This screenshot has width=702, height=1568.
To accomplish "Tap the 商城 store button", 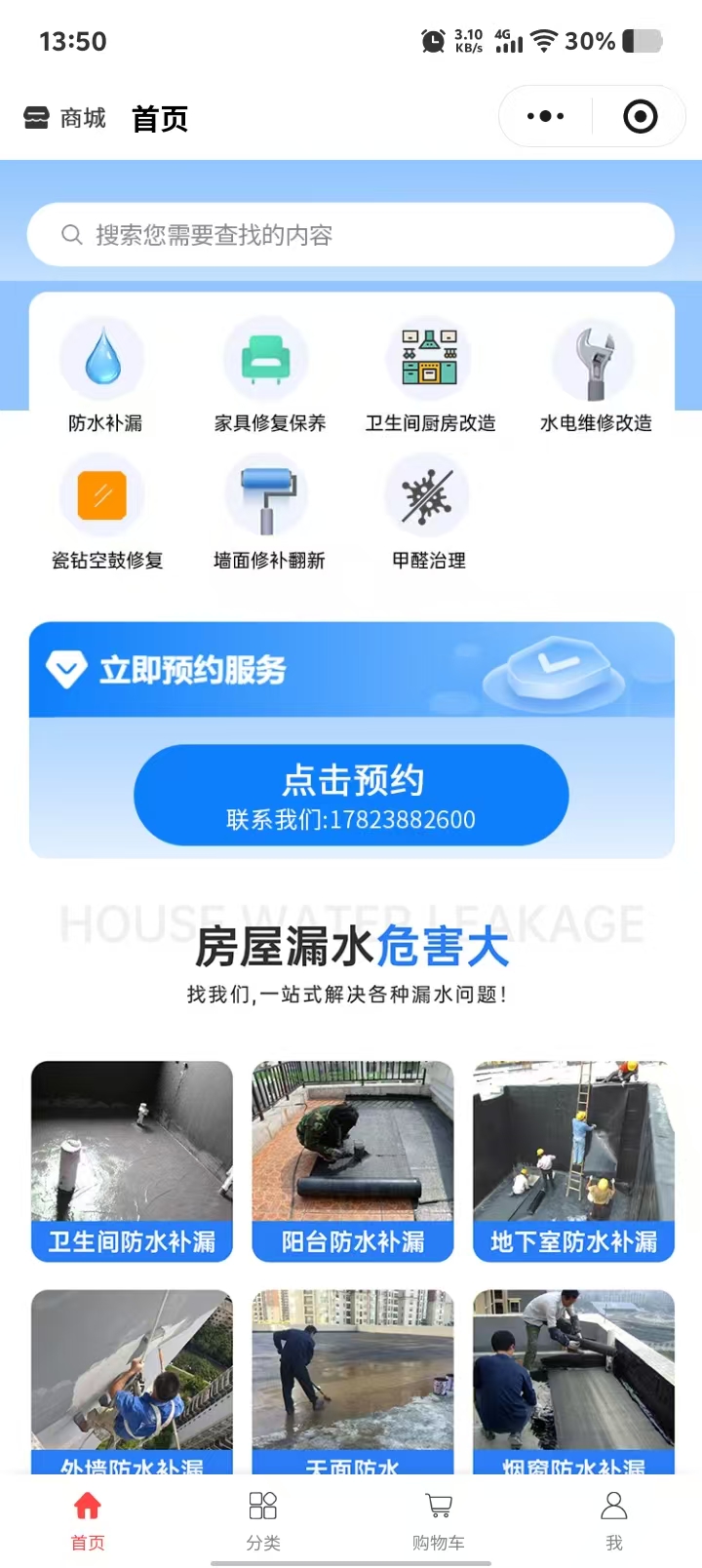I will coord(64,118).
